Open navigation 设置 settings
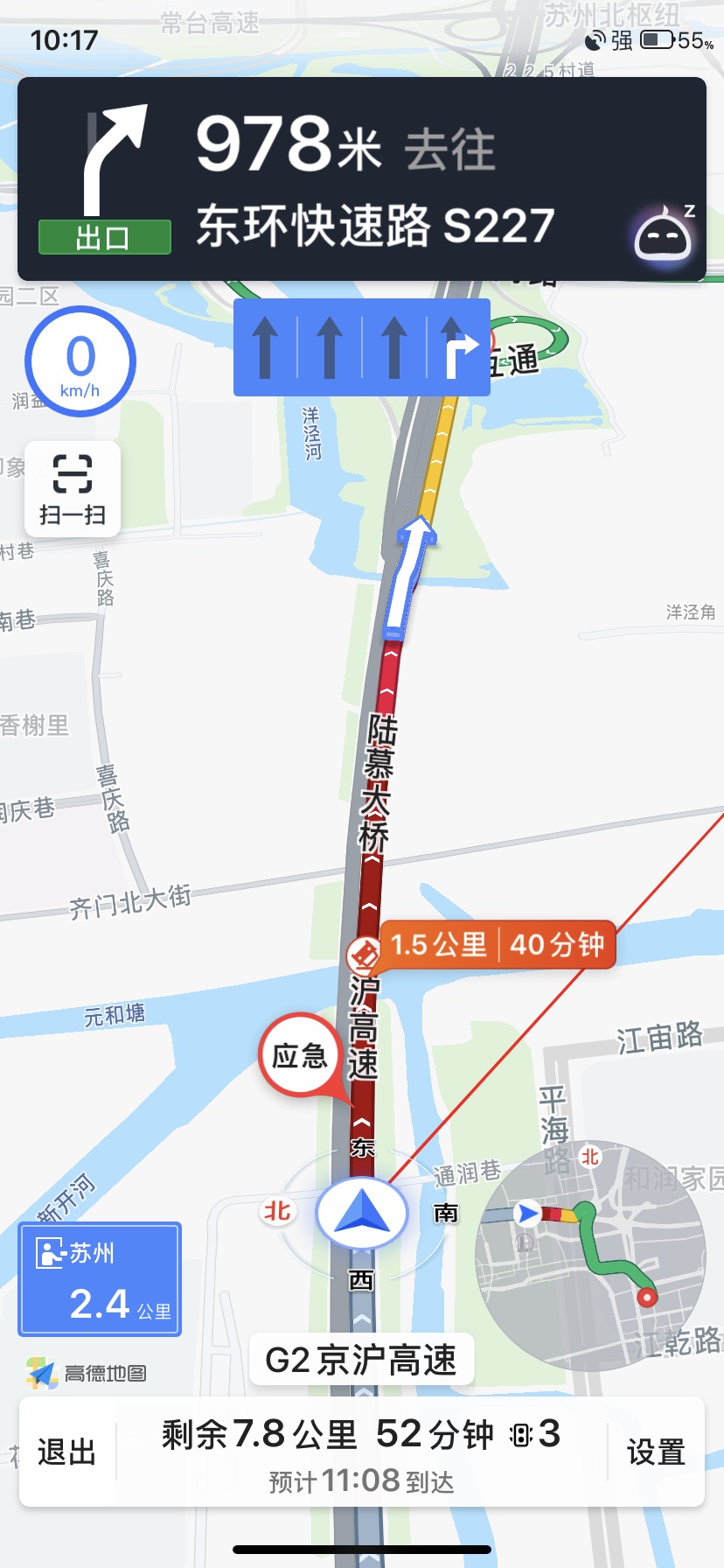 (656, 1452)
